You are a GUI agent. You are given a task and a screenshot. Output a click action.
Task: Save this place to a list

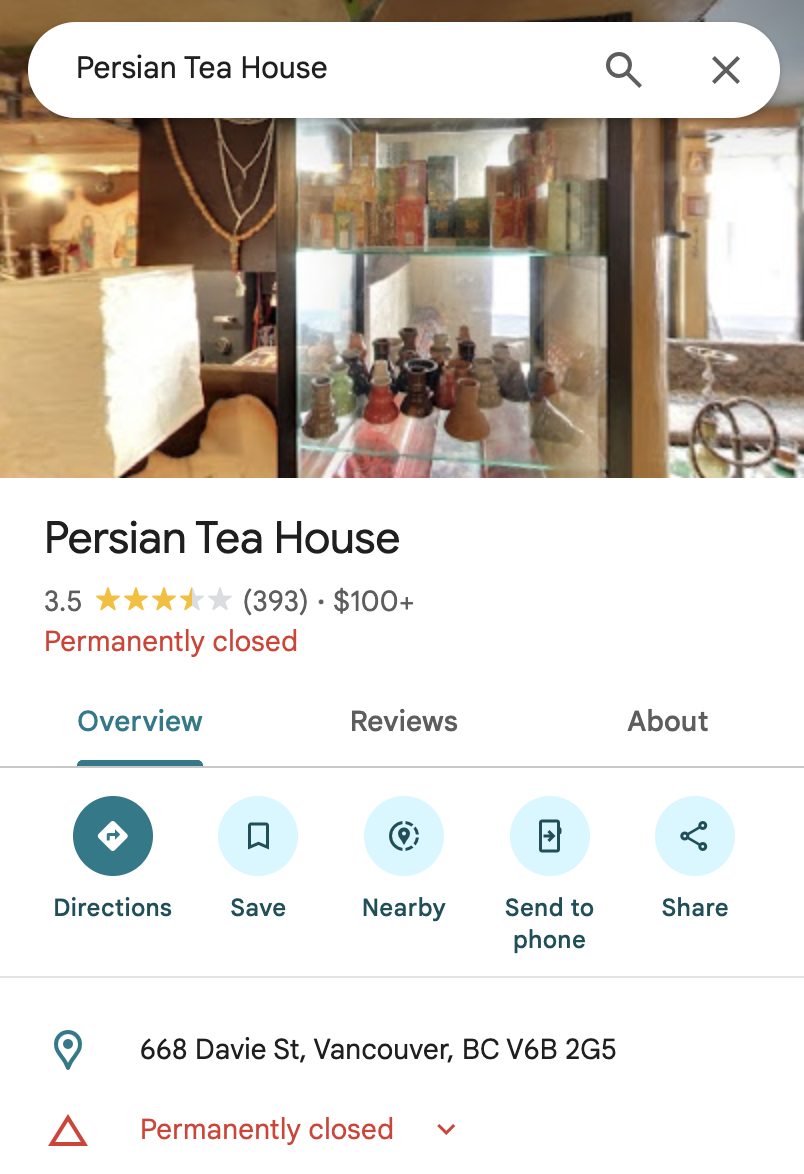click(x=258, y=836)
